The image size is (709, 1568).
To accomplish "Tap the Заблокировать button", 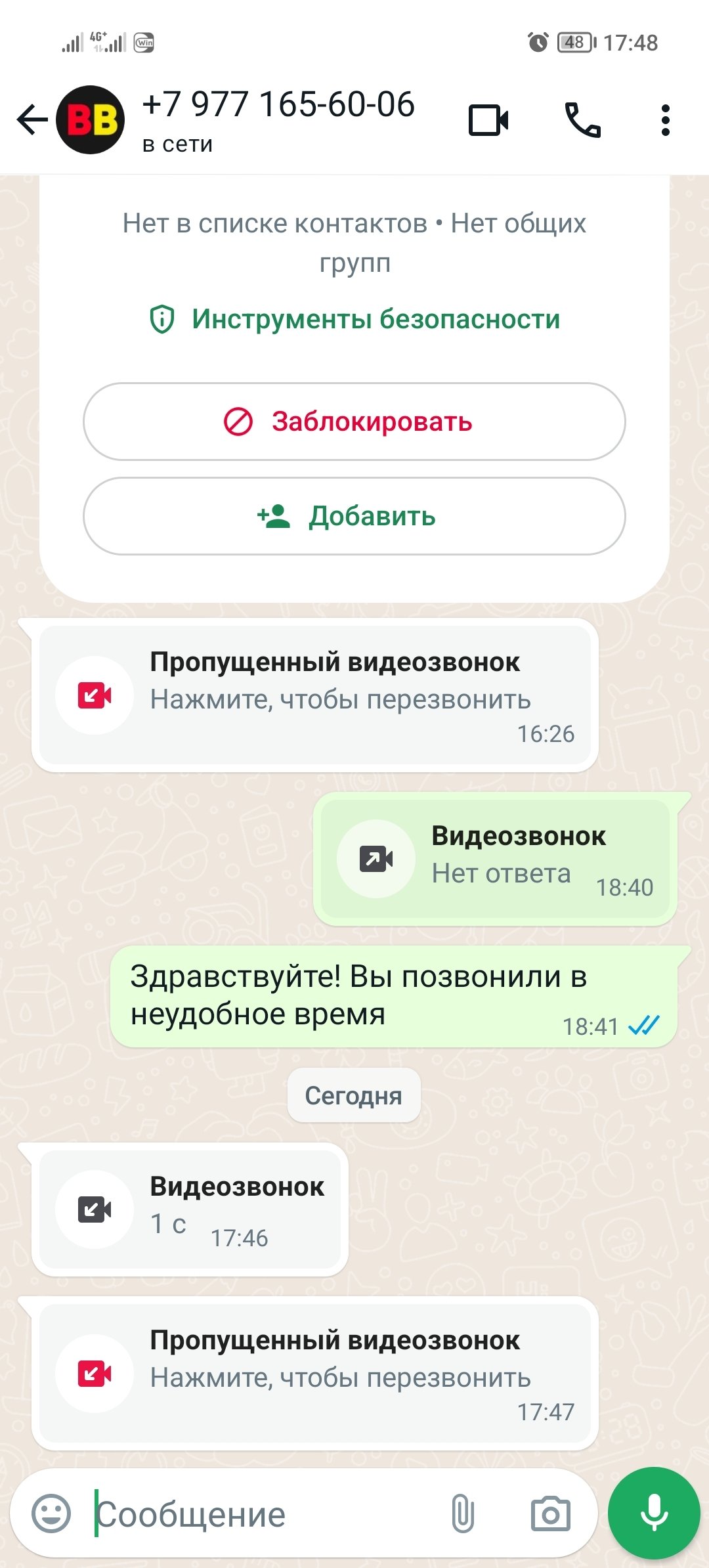I will pos(354,422).
